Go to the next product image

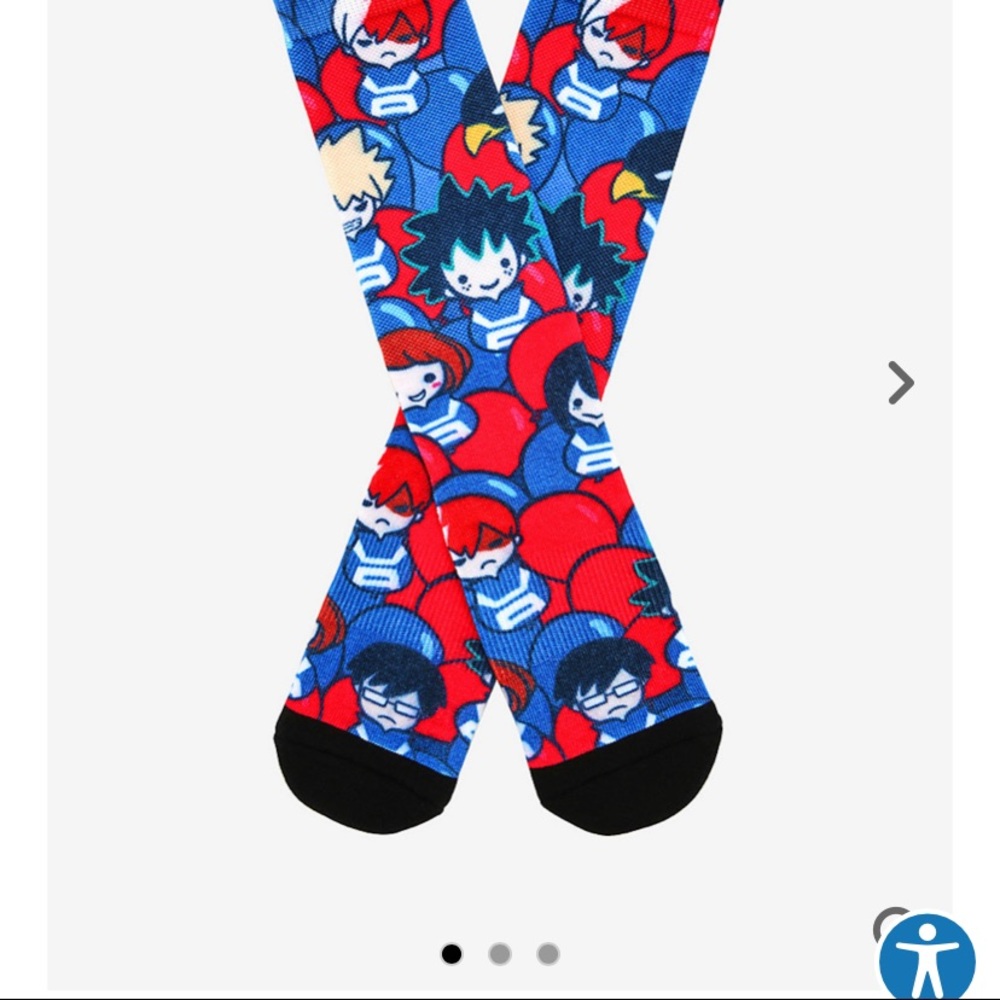pos(901,382)
